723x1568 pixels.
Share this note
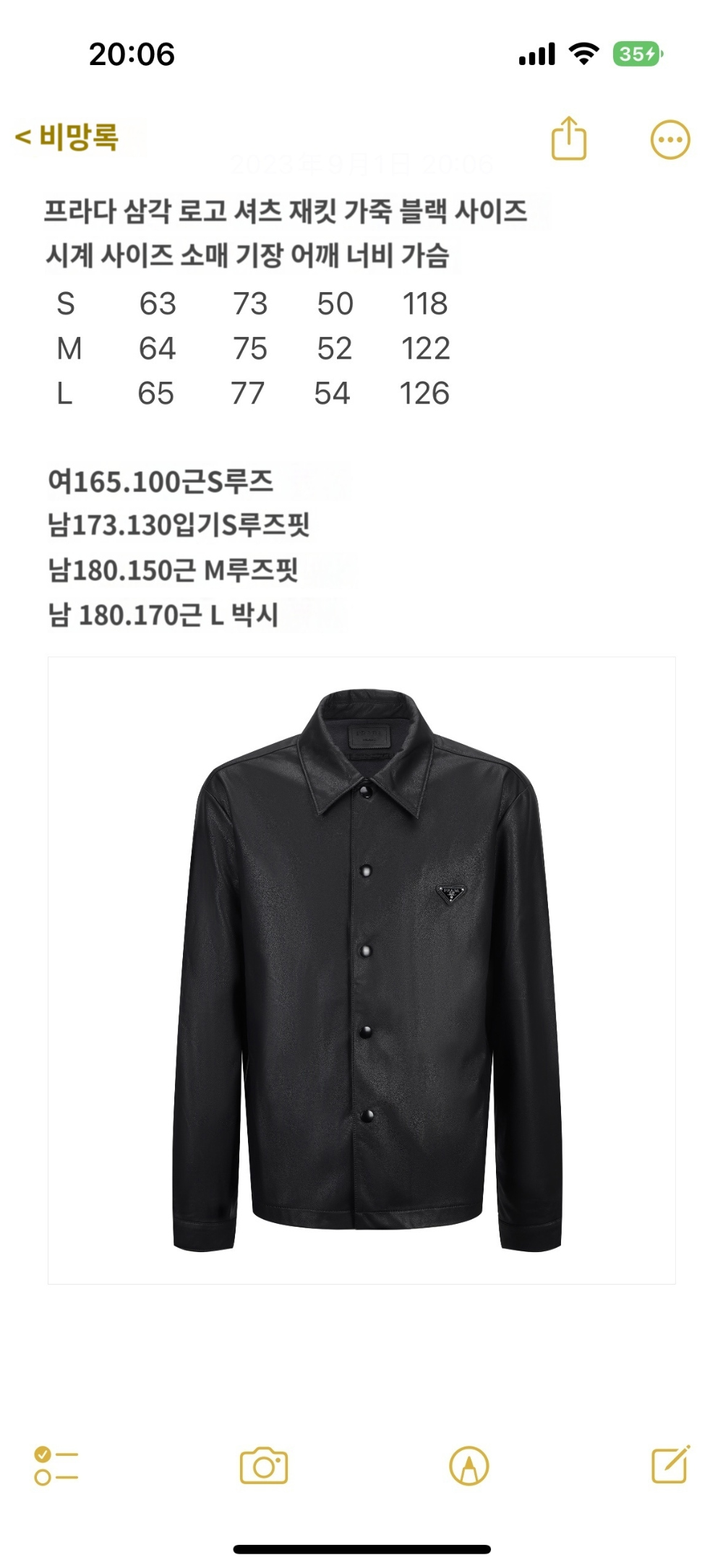tap(568, 138)
